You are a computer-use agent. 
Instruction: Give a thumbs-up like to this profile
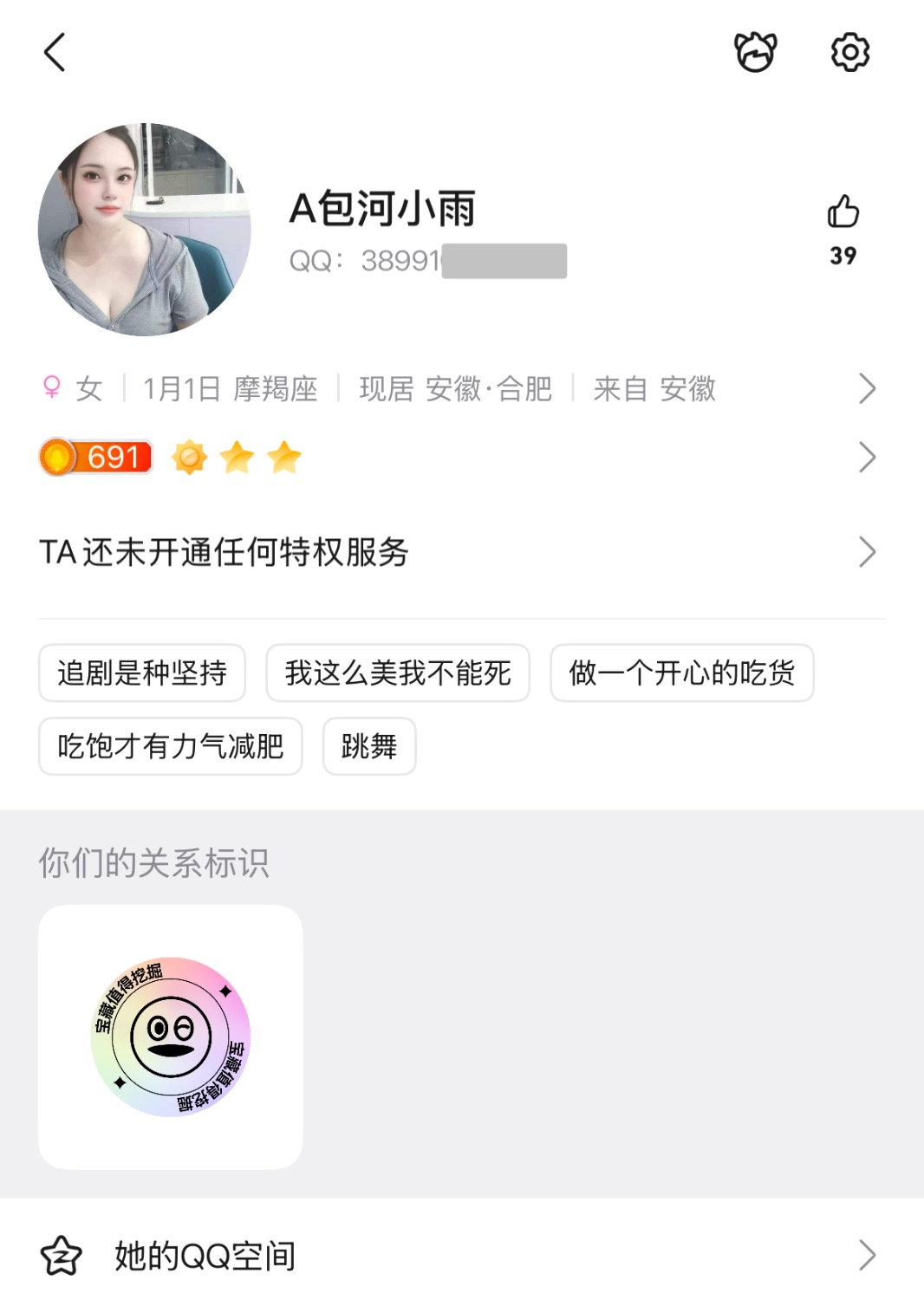pyautogui.click(x=843, y=212)
